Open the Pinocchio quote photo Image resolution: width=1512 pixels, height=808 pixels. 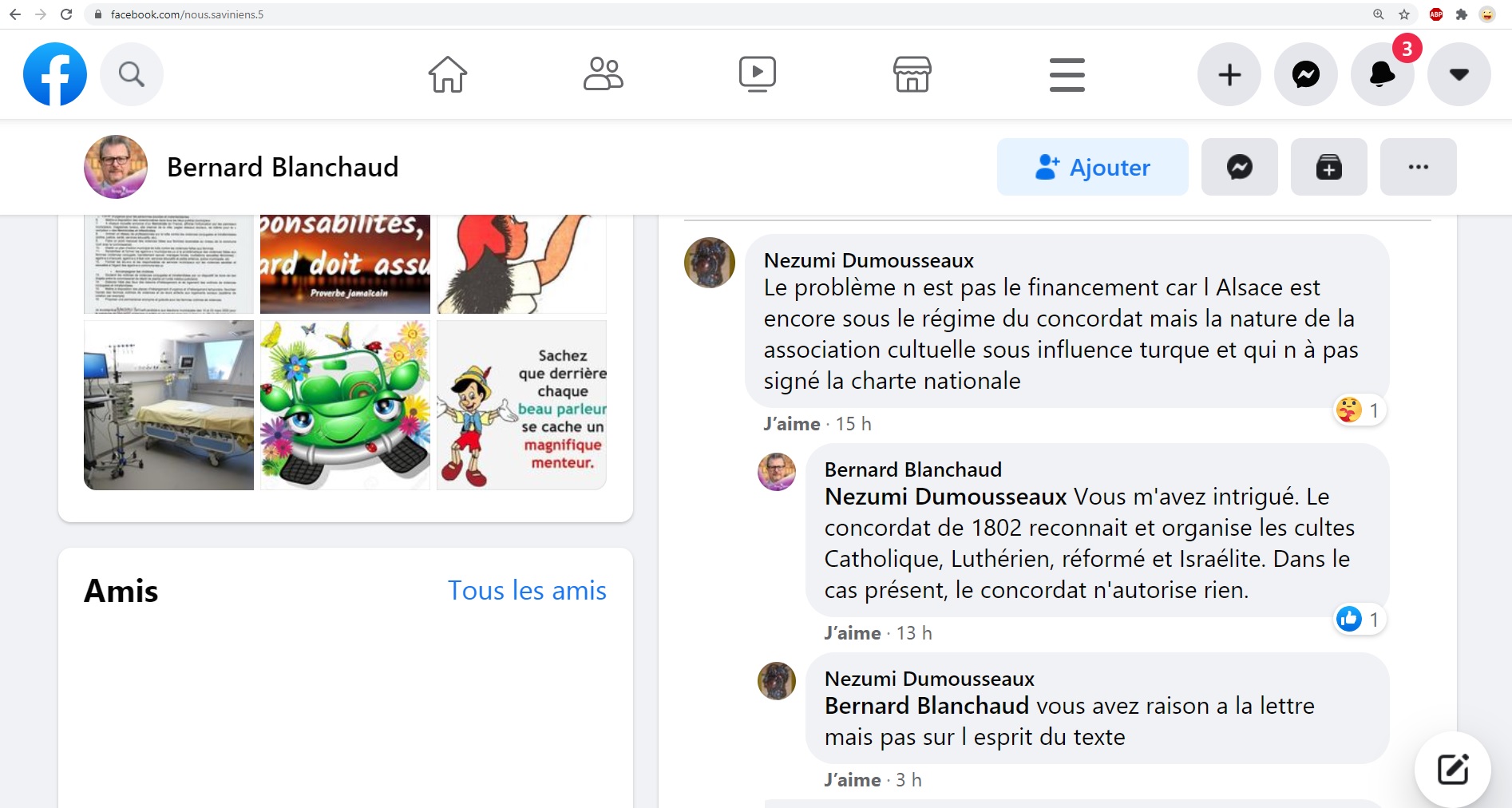521,405
